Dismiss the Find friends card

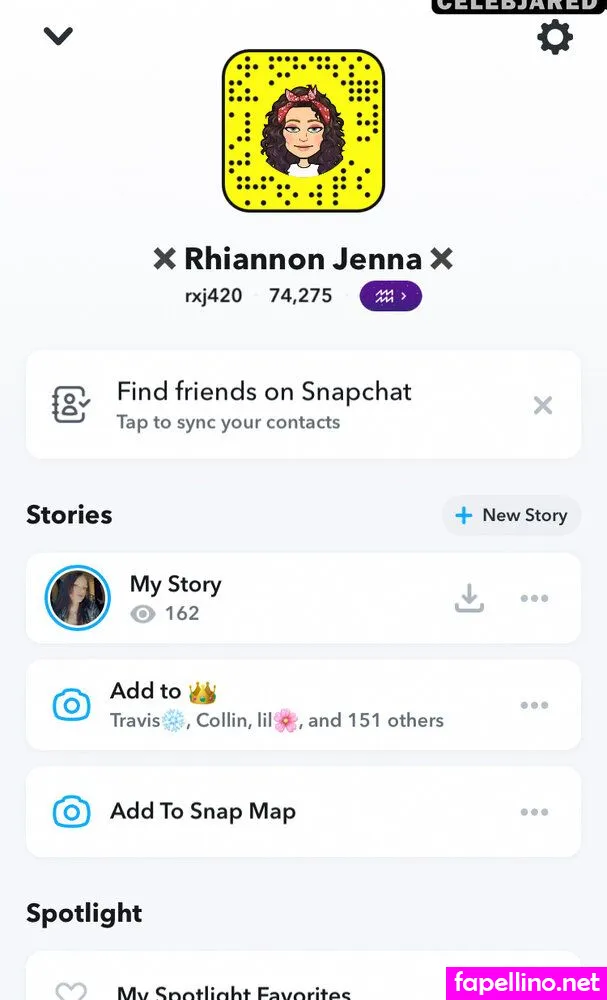click(x=542, y=405)
